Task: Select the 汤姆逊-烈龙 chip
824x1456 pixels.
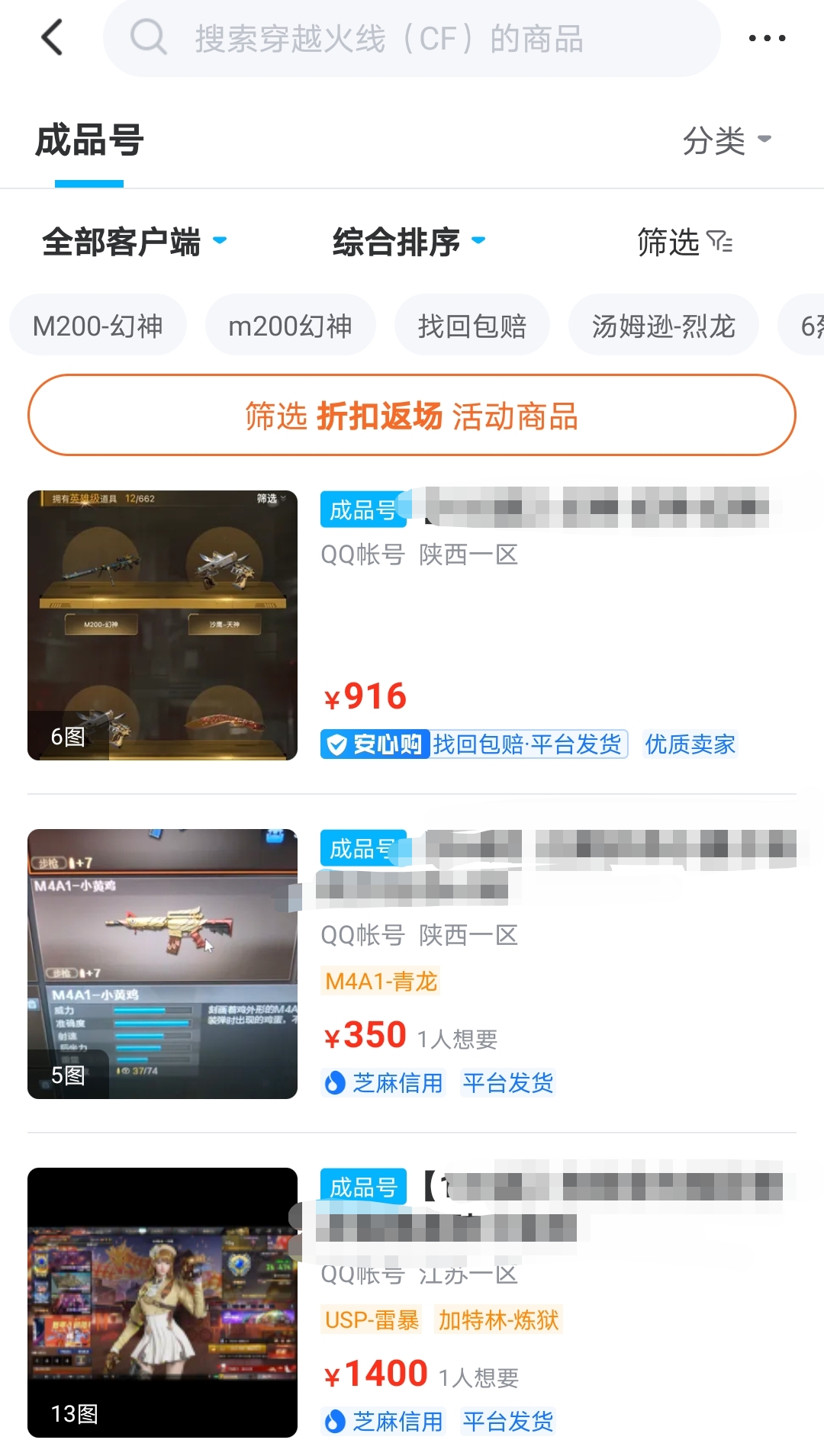Action: [x=663, y=326]
